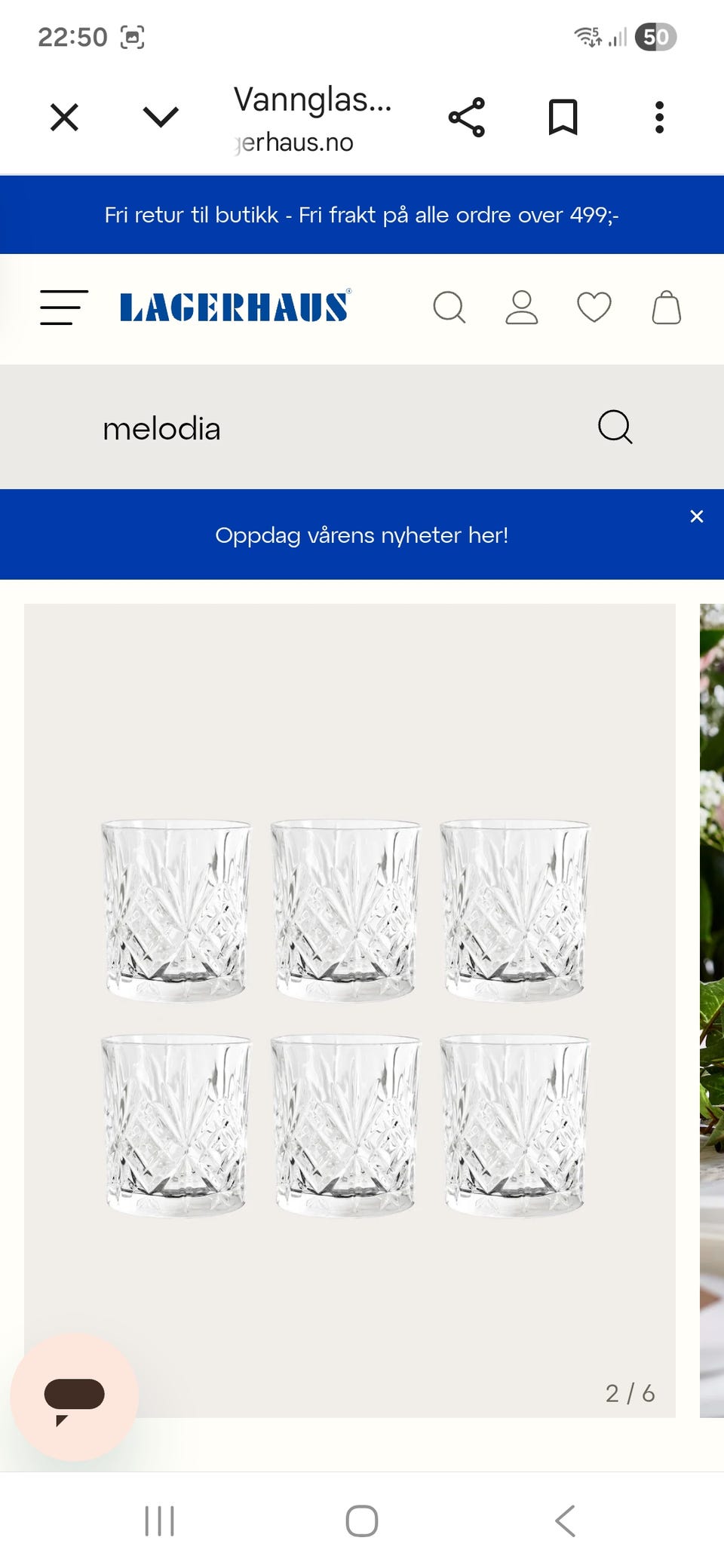Image resolution: width=724 pixels, height=1568 pixels.
Task: Open site search via magnifier icon in header
Action: (450, 306)
